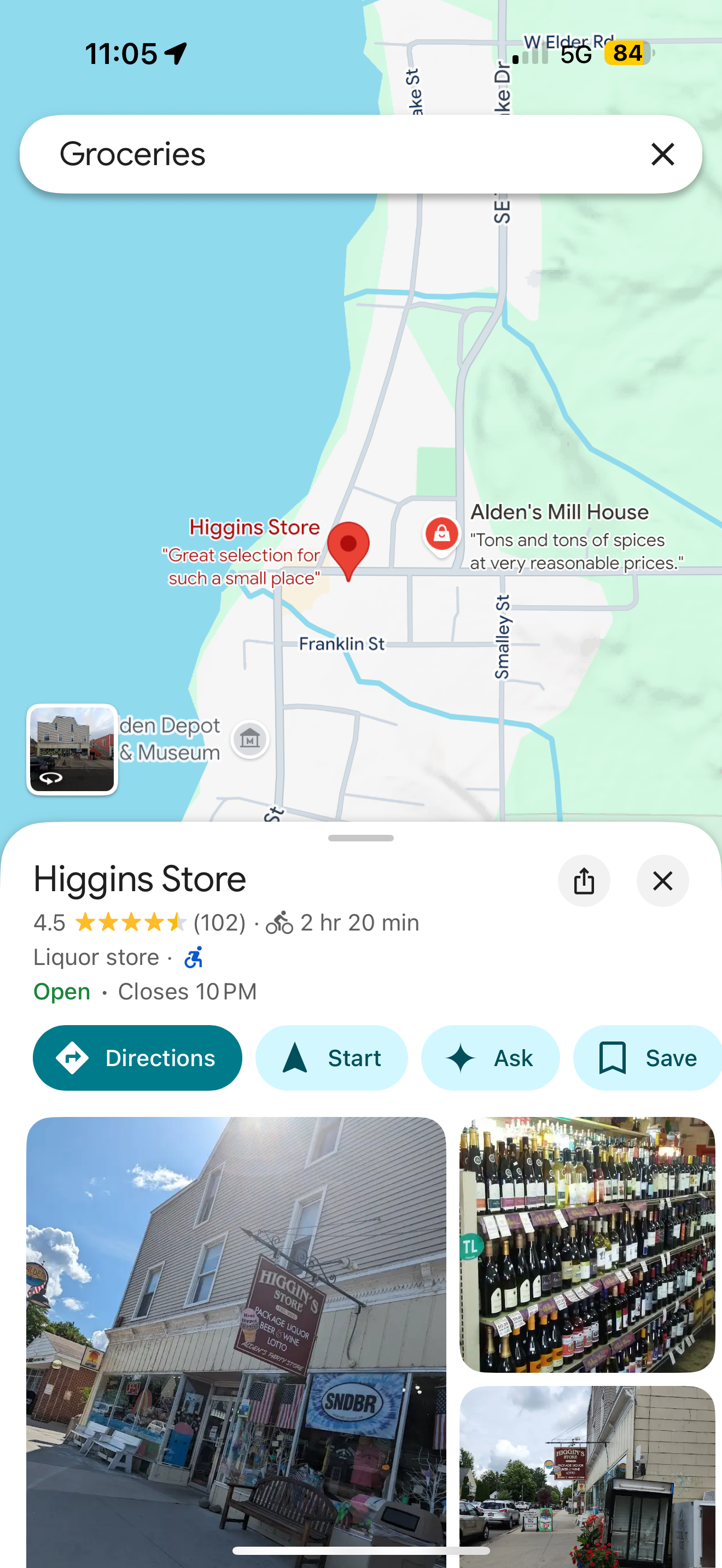
Task: Save Higgins Store to a list
Action: coord(647,1057)
